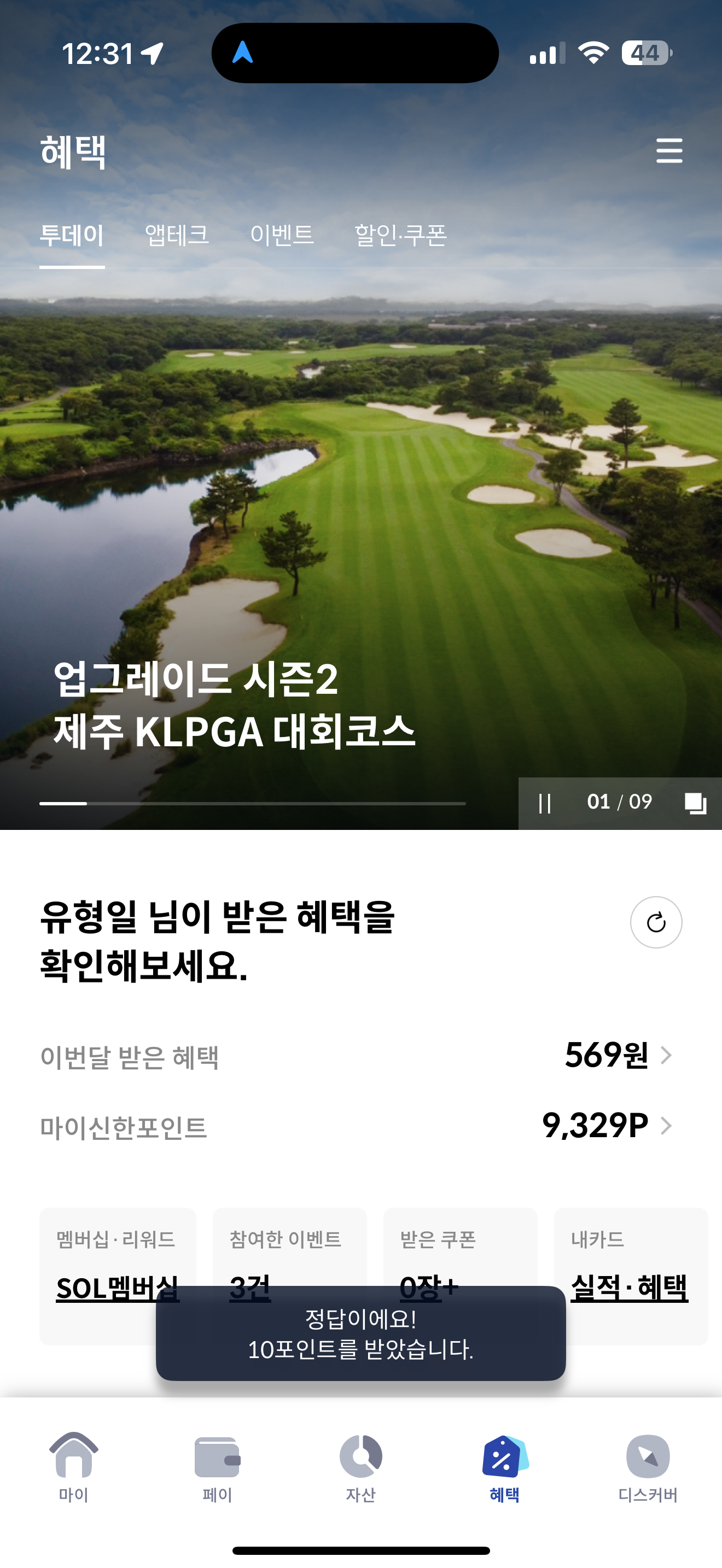The image size is (722, 1568).
Task: Pause the banner slideshow
Action: pyautogui.click(x=545, y=803)
